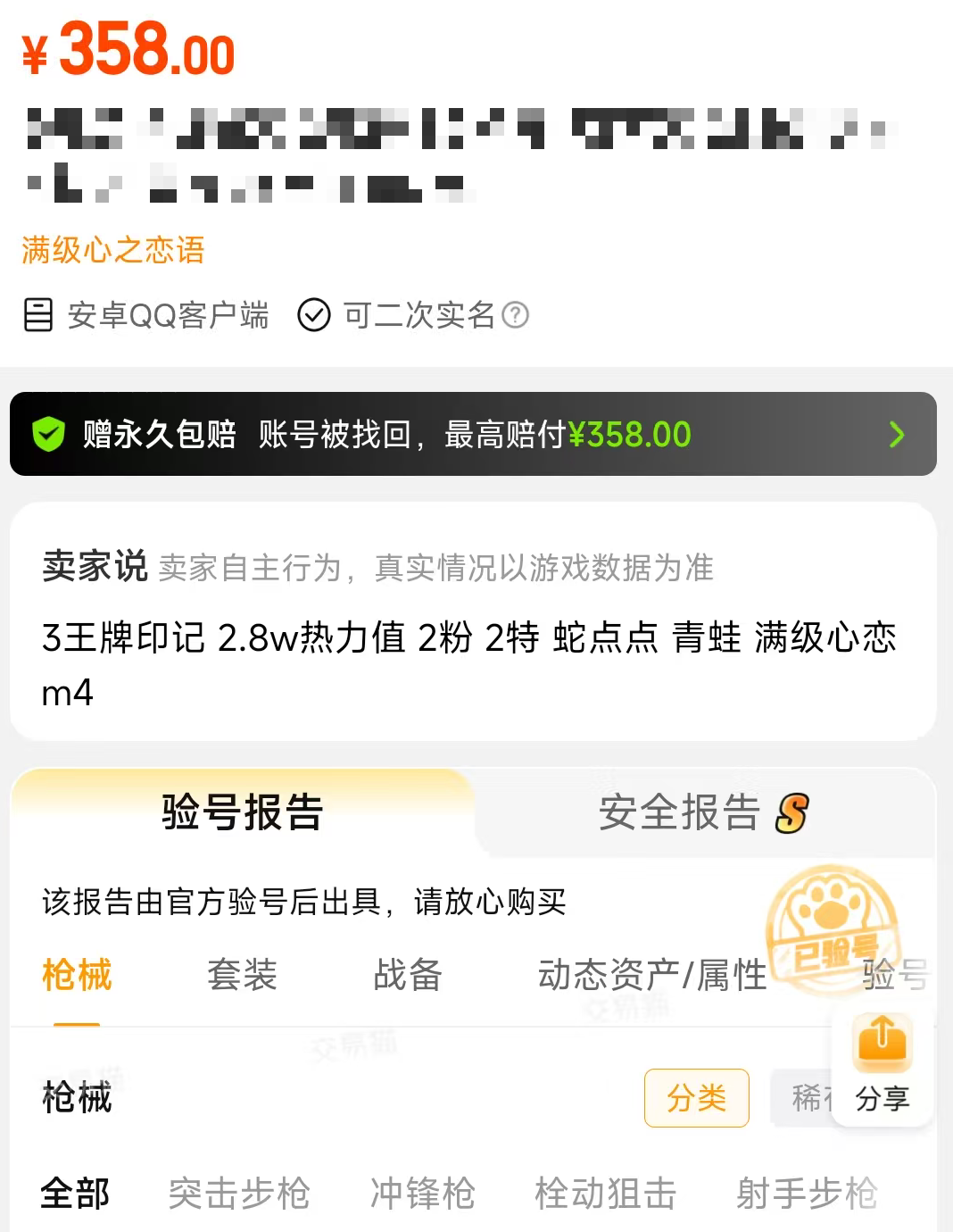Screen dimensions: 953x1232
Task: Filter weapons by 突击步枪
Action: pyautogui.click(x=239, y=1193)
